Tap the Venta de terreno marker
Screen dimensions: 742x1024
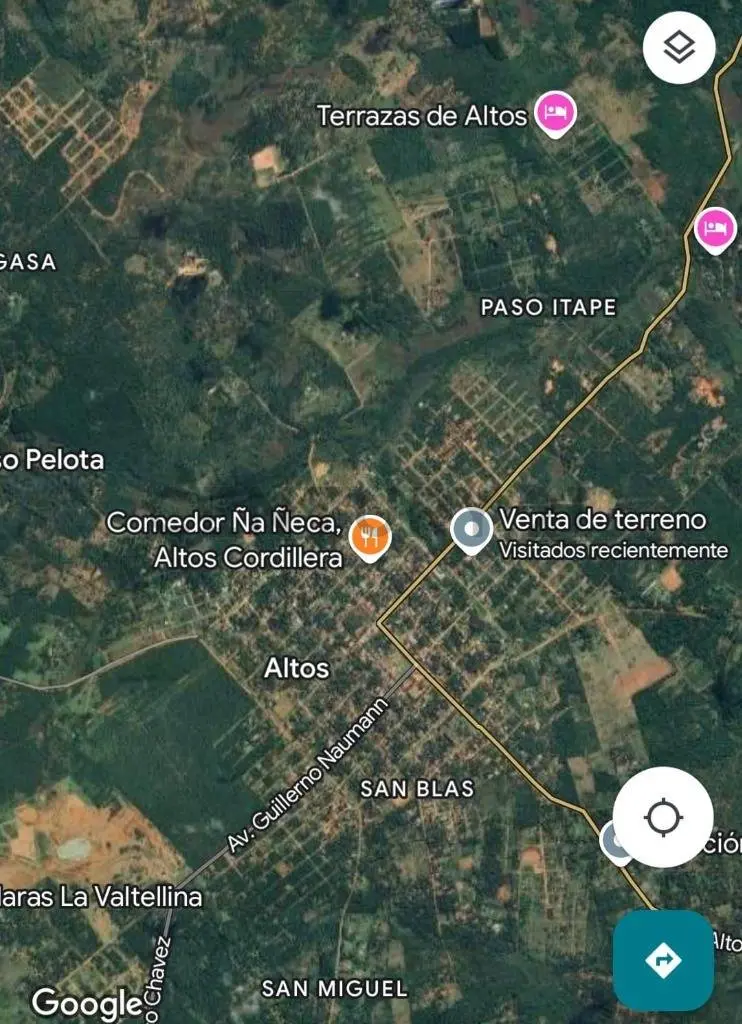pyautogui.click(x=471, y=529)
